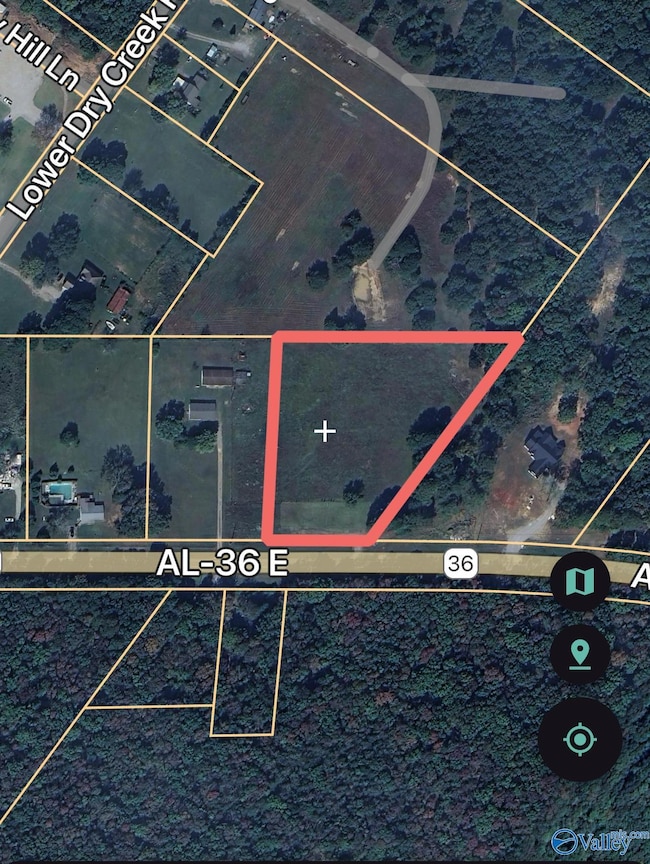Center map on my current location
Screen dimensions: 650x864
pos(579,740)
